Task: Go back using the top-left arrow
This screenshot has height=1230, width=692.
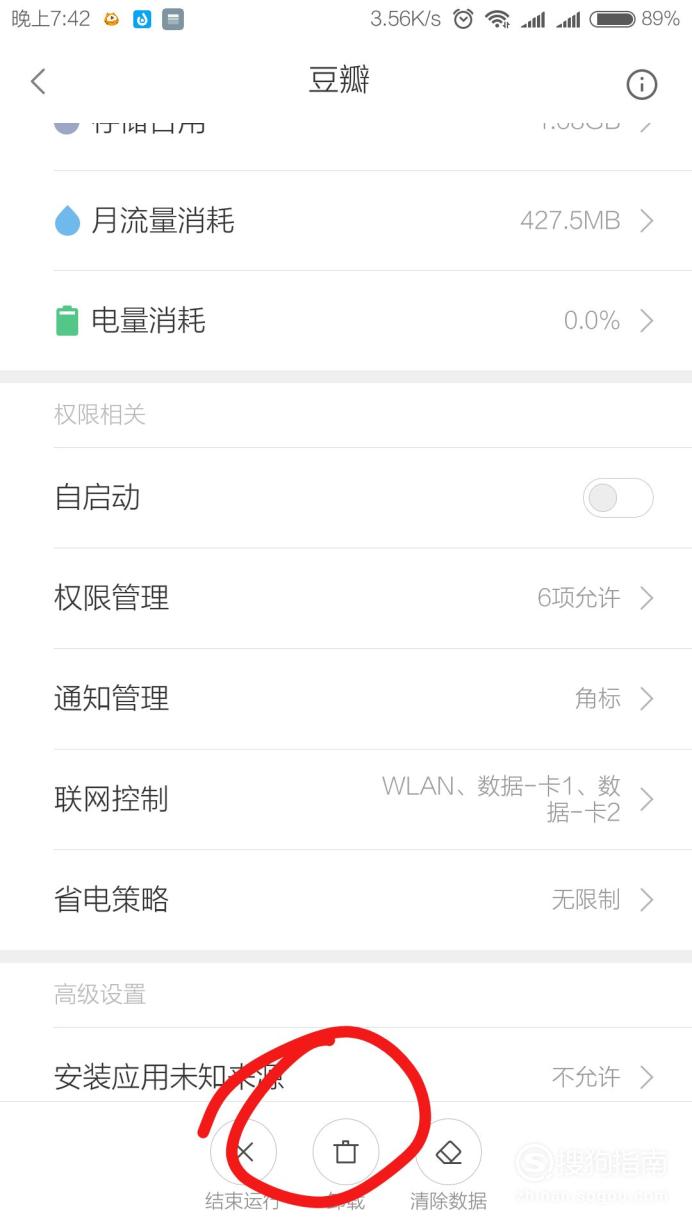Action: 38,82
